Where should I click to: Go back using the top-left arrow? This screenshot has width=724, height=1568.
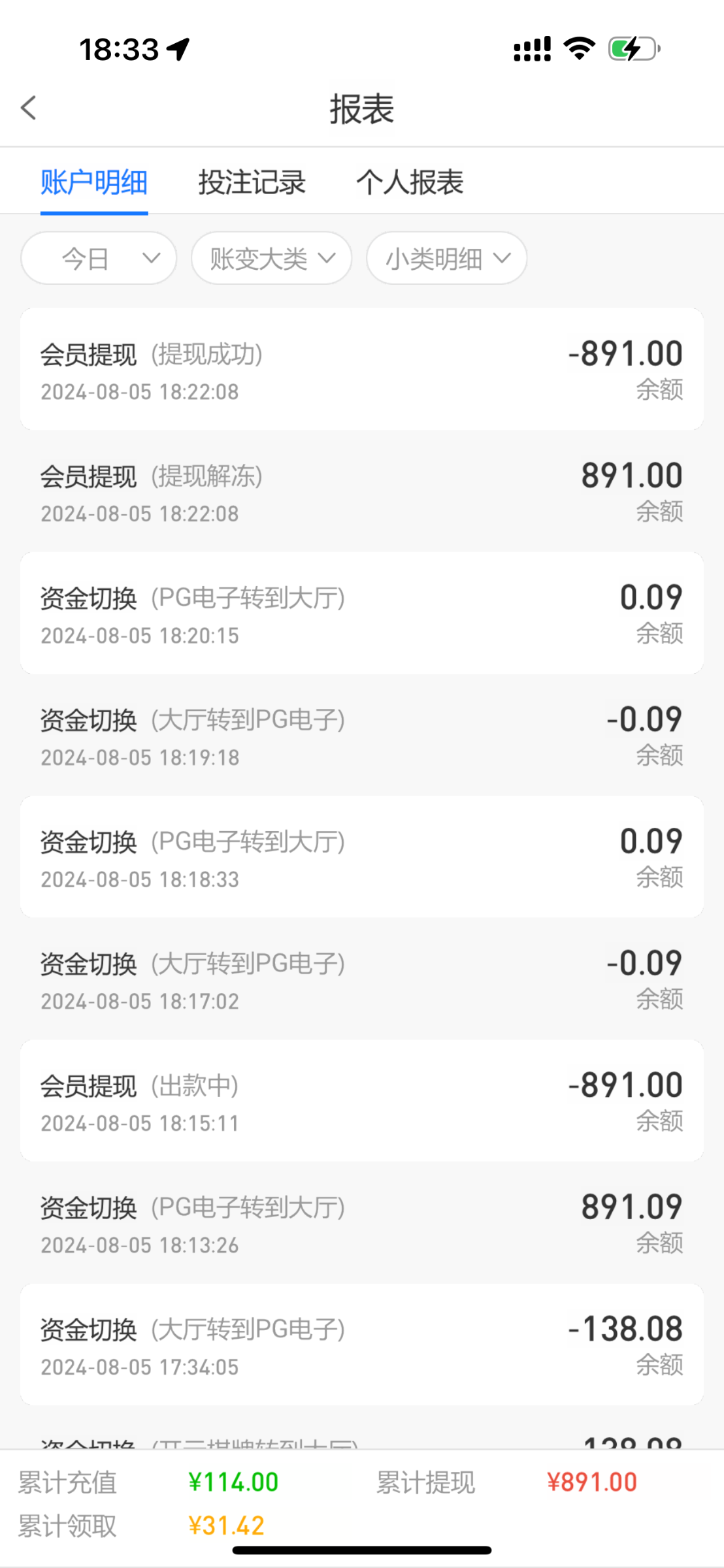point(29,108)
